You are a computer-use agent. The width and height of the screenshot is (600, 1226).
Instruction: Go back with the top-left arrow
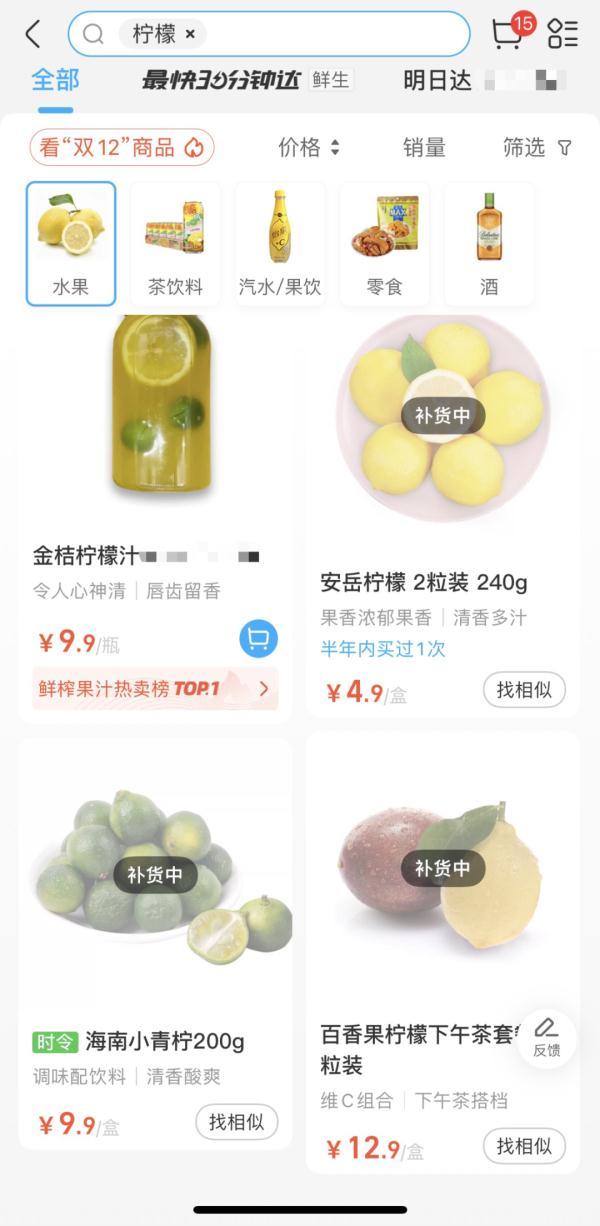[x=33, y=34]
